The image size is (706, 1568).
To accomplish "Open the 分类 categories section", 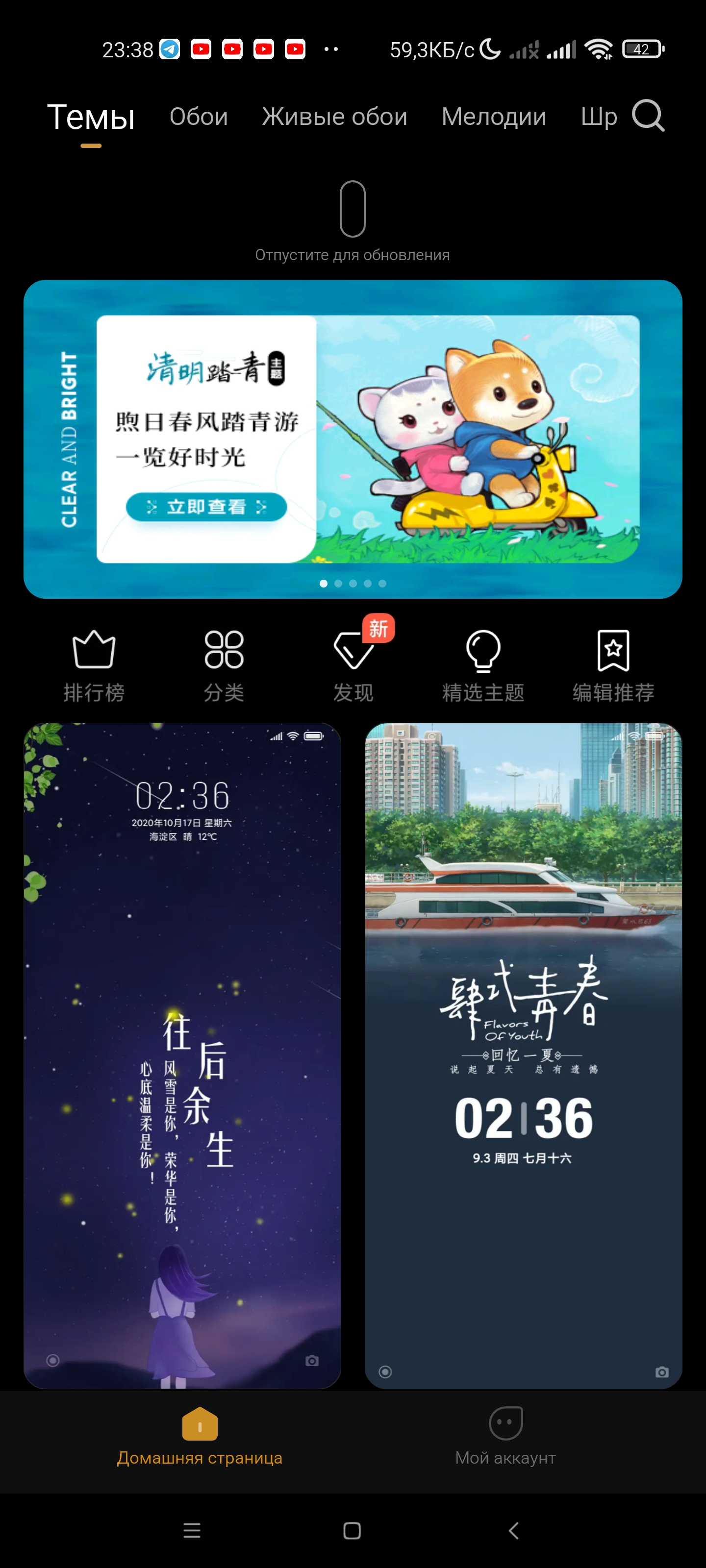I will click(x=224, y=666).
